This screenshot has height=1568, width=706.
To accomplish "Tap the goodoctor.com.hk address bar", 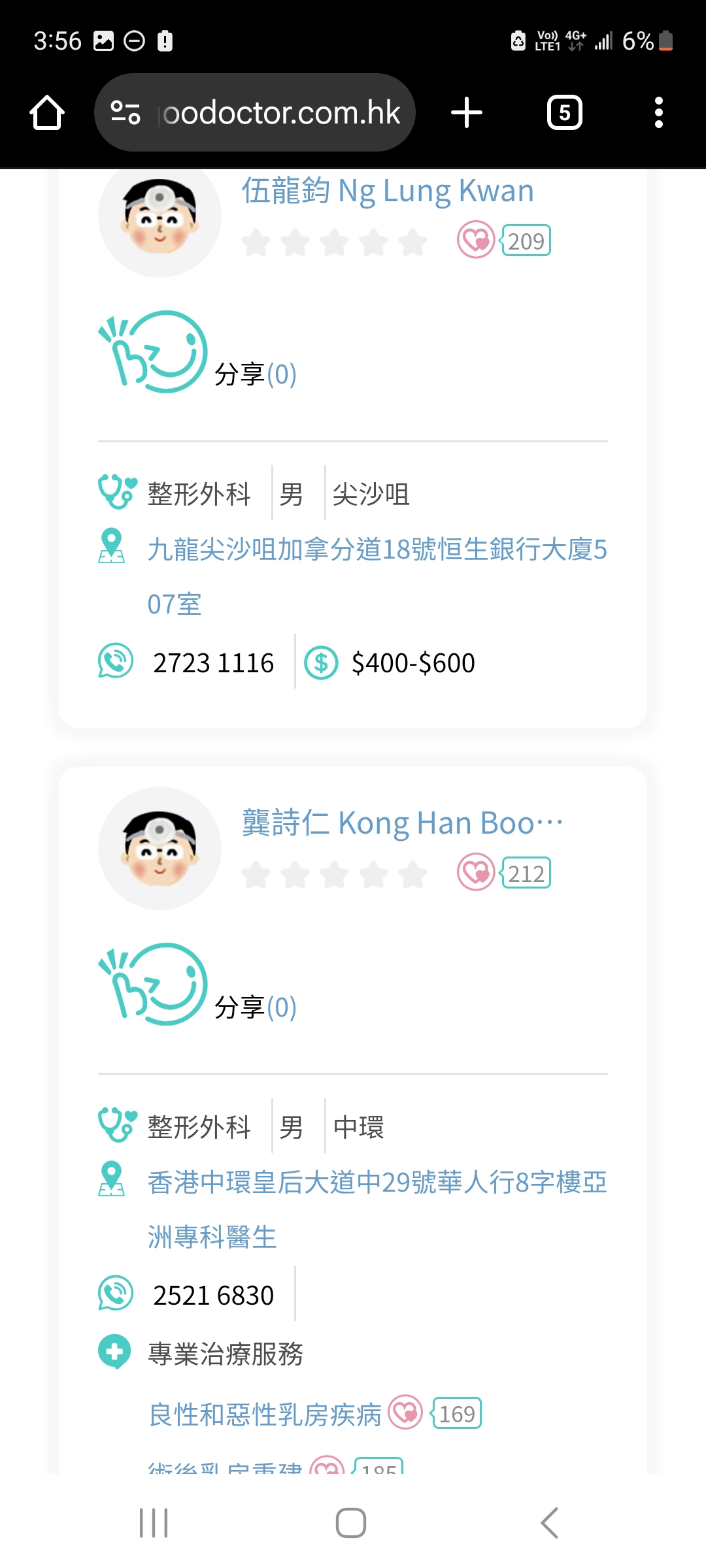I will 255,112.
